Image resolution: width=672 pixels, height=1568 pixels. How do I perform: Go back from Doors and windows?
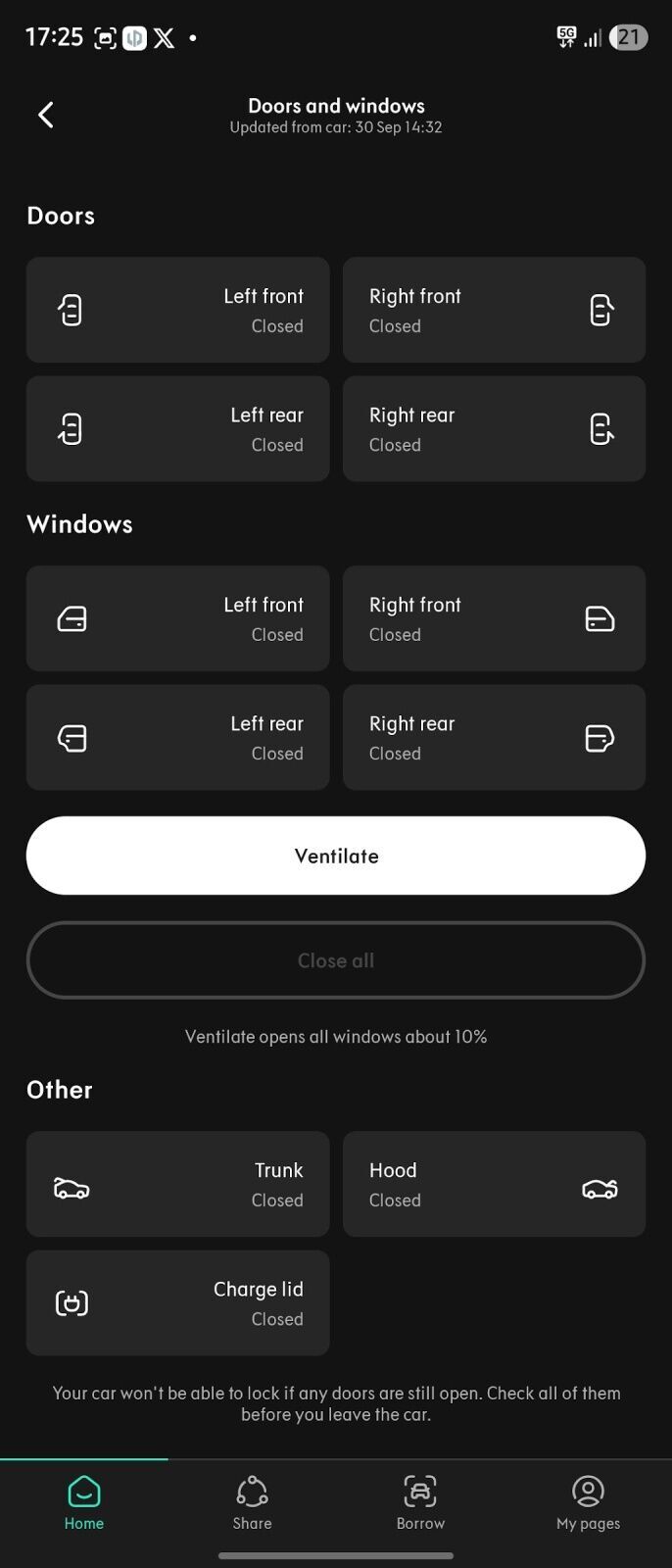[x=45, y=115]
